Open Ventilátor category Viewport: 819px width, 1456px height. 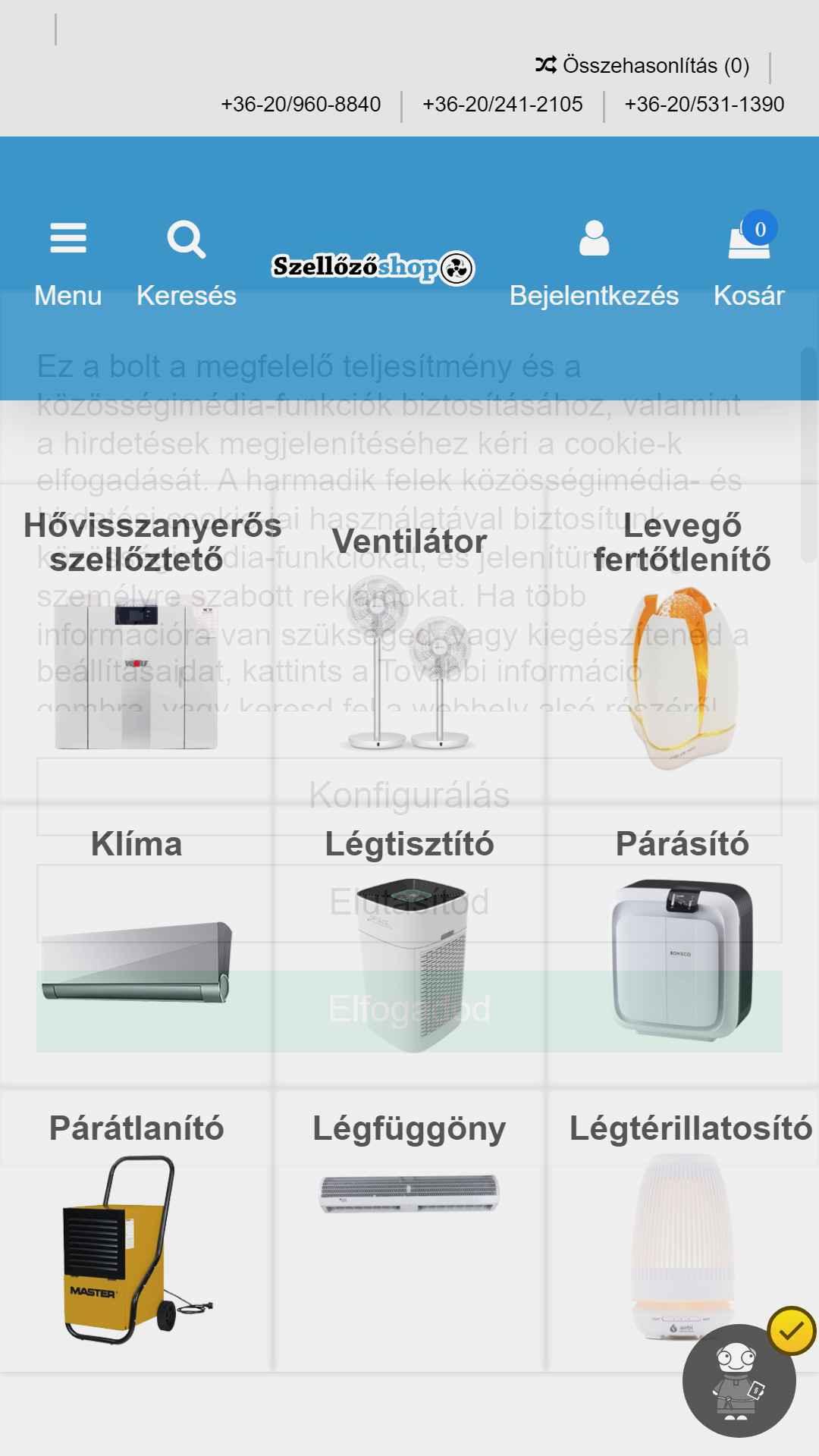(409, 643)
